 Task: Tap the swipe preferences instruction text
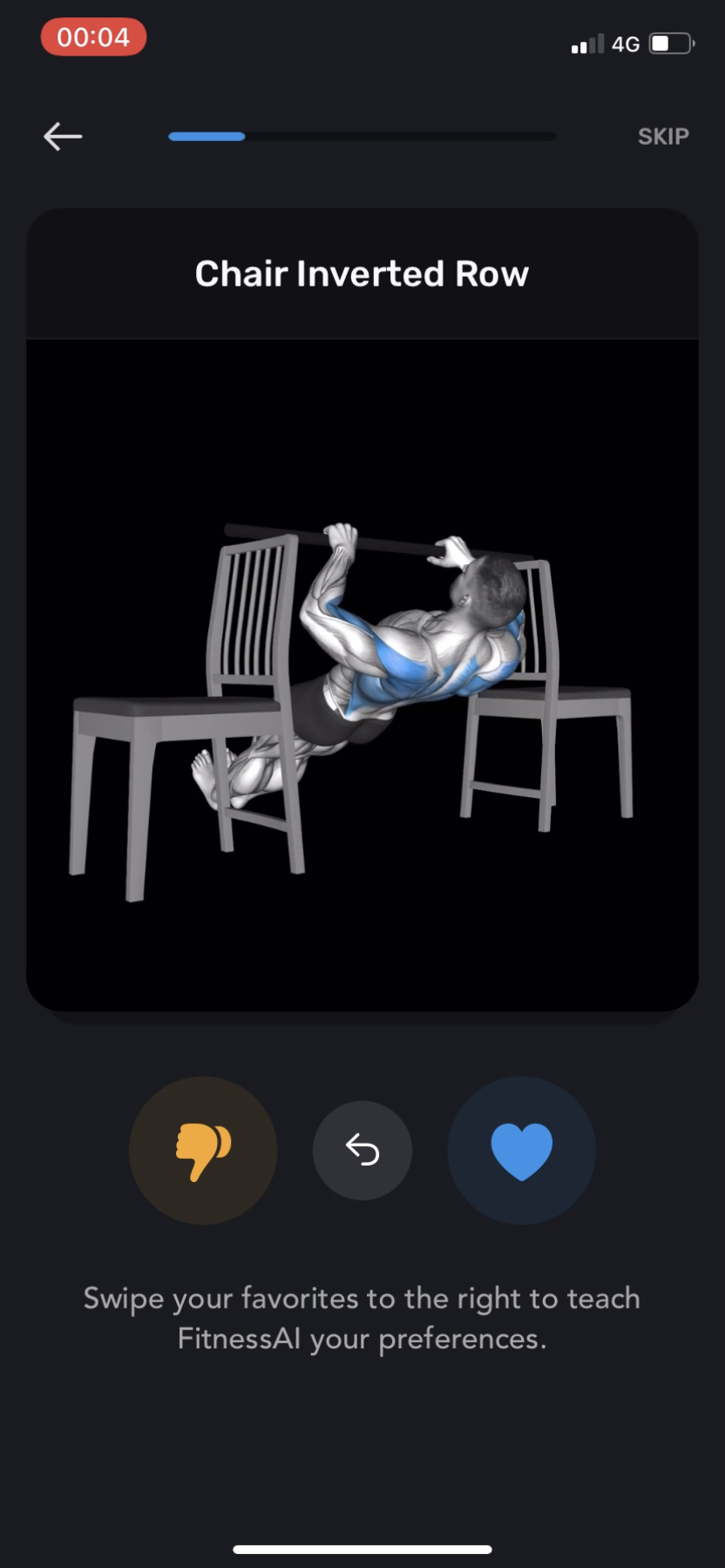362,1315
